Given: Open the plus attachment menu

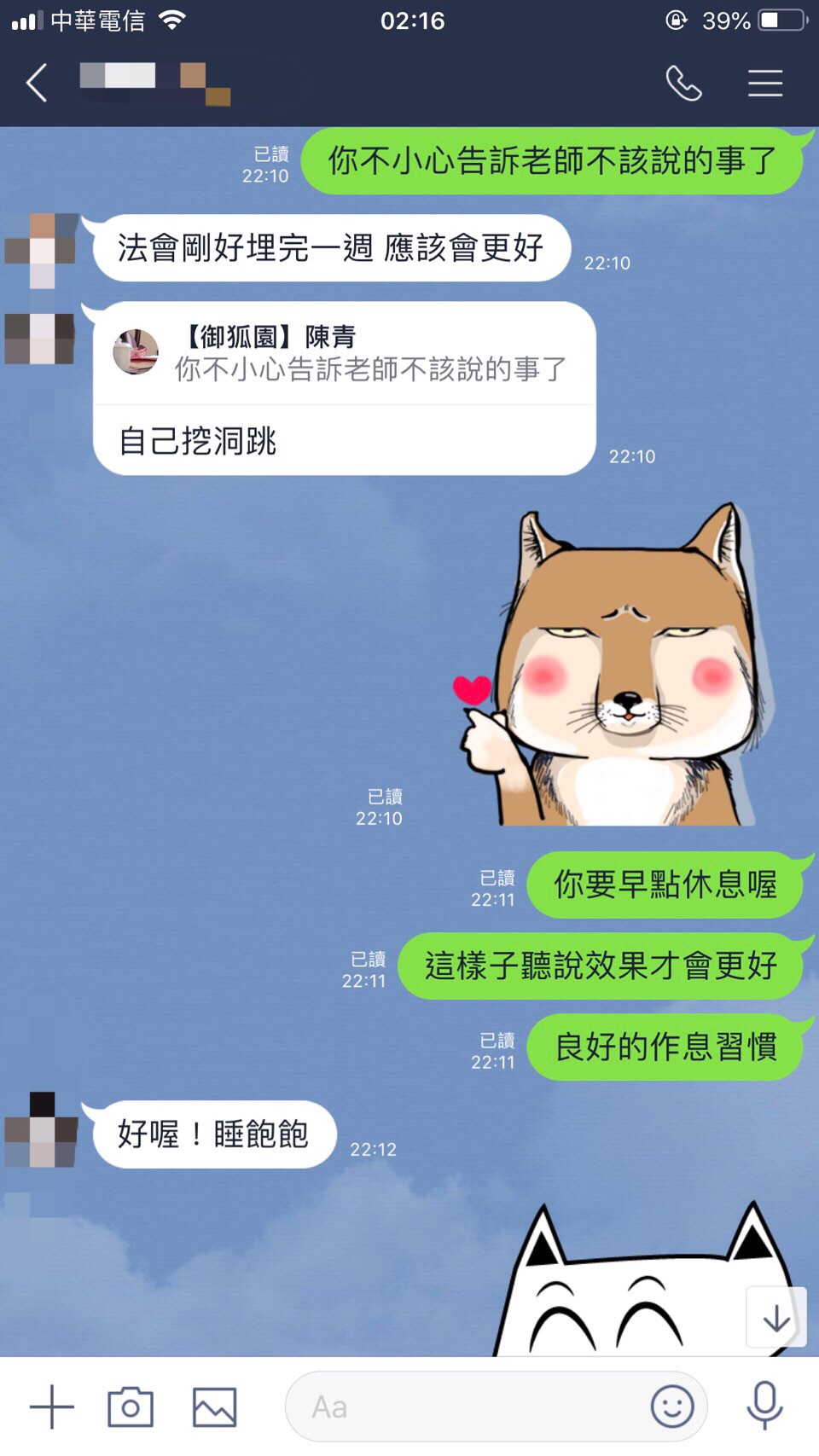Looking at the screenshot, I should [x=52, y=1407].
